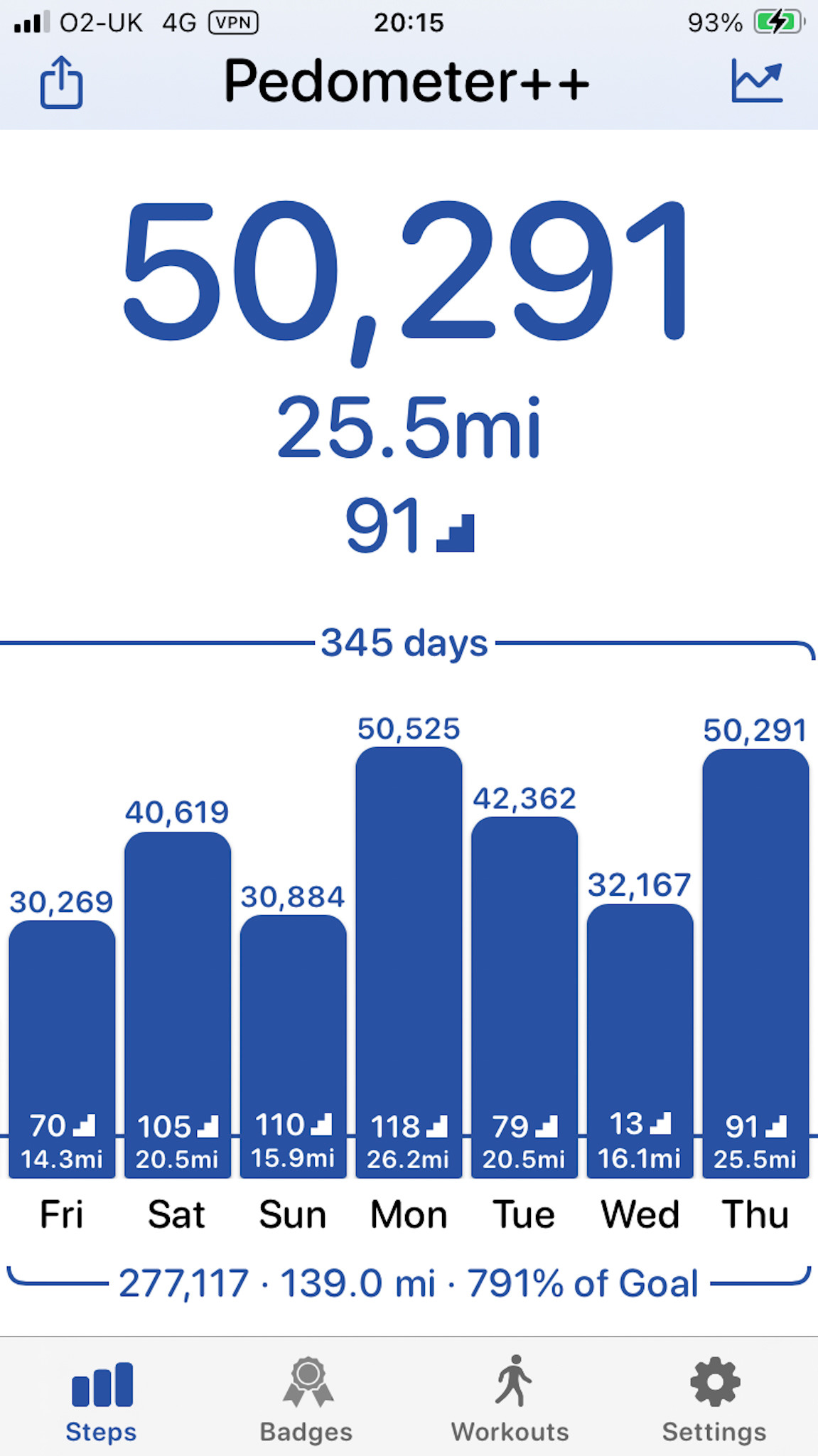Open the trends chart icon
Viewport: 818px width, 1456px height.
(x=757, y=81)
